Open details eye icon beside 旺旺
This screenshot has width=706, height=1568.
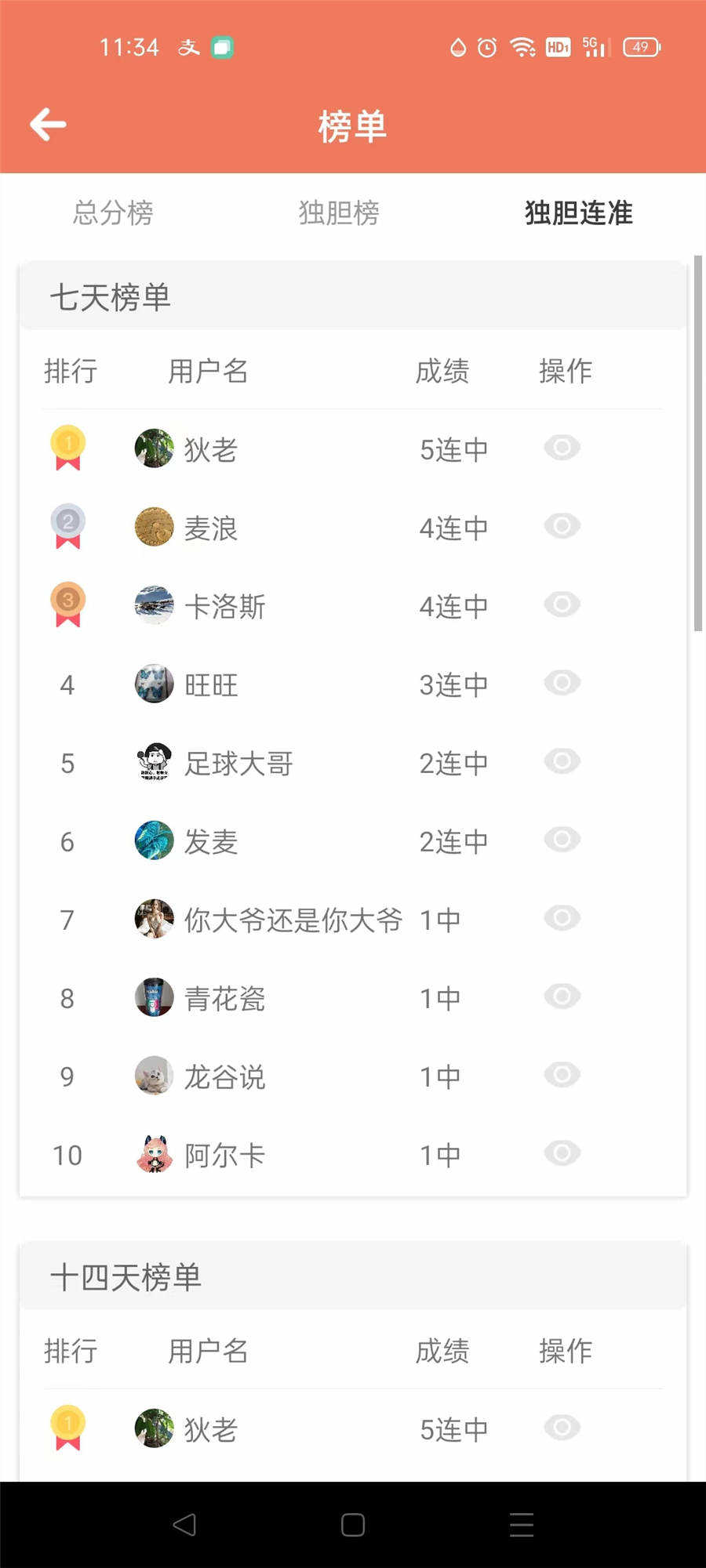562,683
